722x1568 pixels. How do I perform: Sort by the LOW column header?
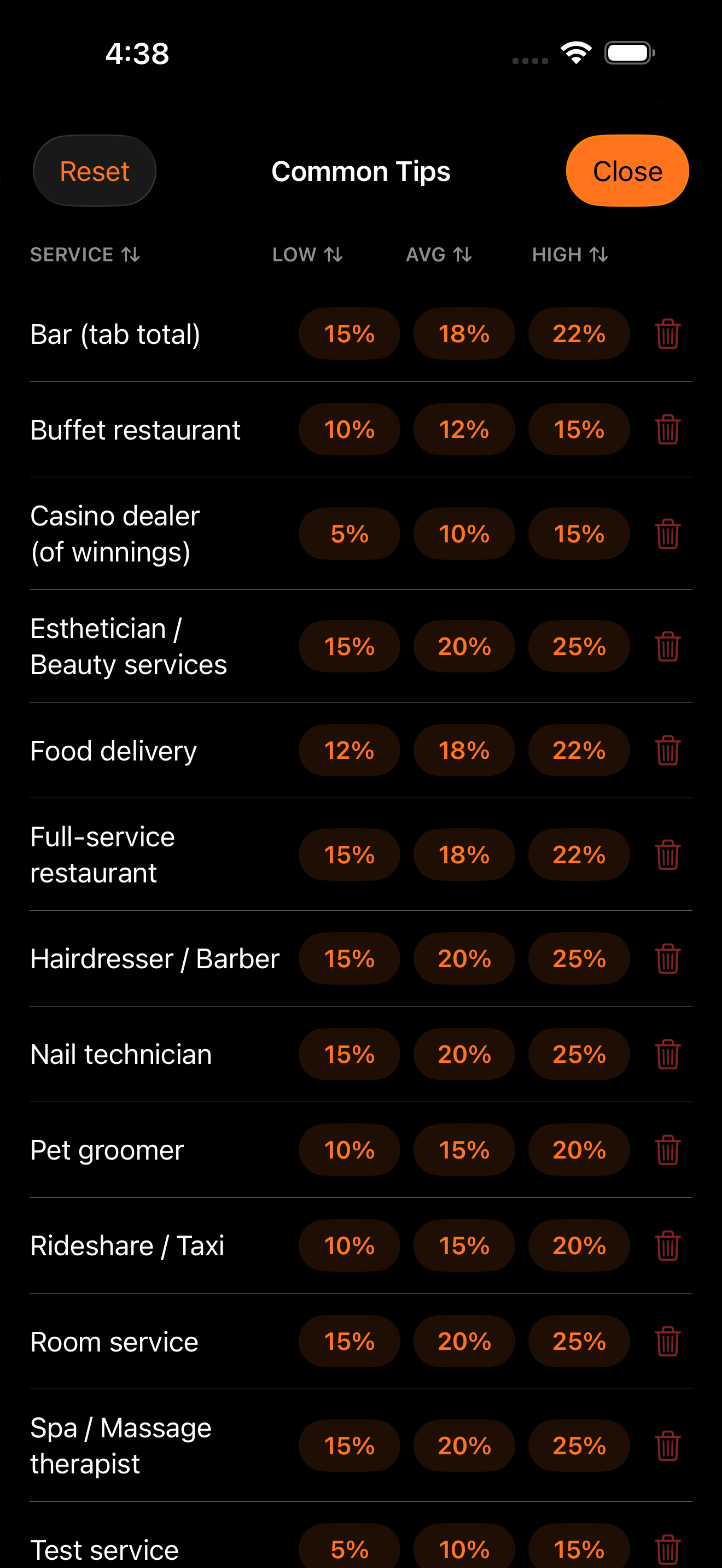click(x=307, y=254)
